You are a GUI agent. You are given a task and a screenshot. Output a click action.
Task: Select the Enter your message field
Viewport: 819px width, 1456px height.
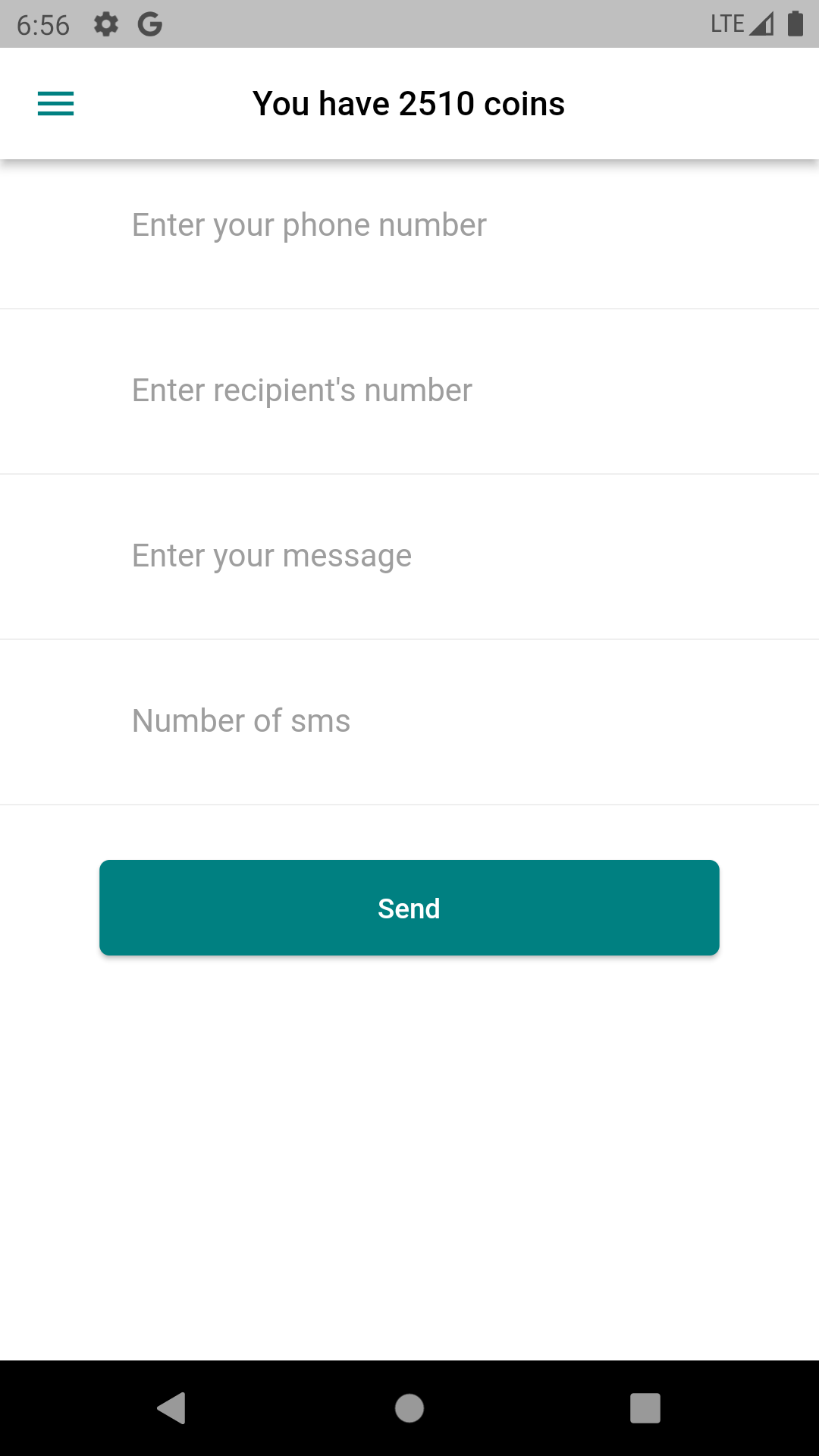[409, 555]
